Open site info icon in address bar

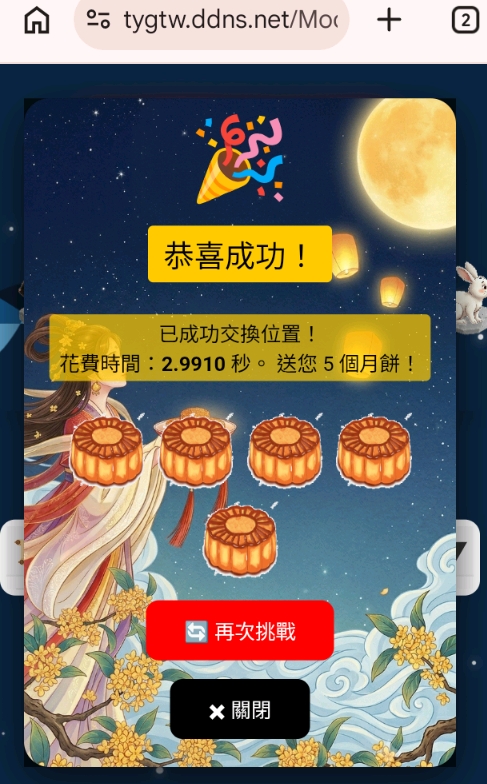point(98,20)
